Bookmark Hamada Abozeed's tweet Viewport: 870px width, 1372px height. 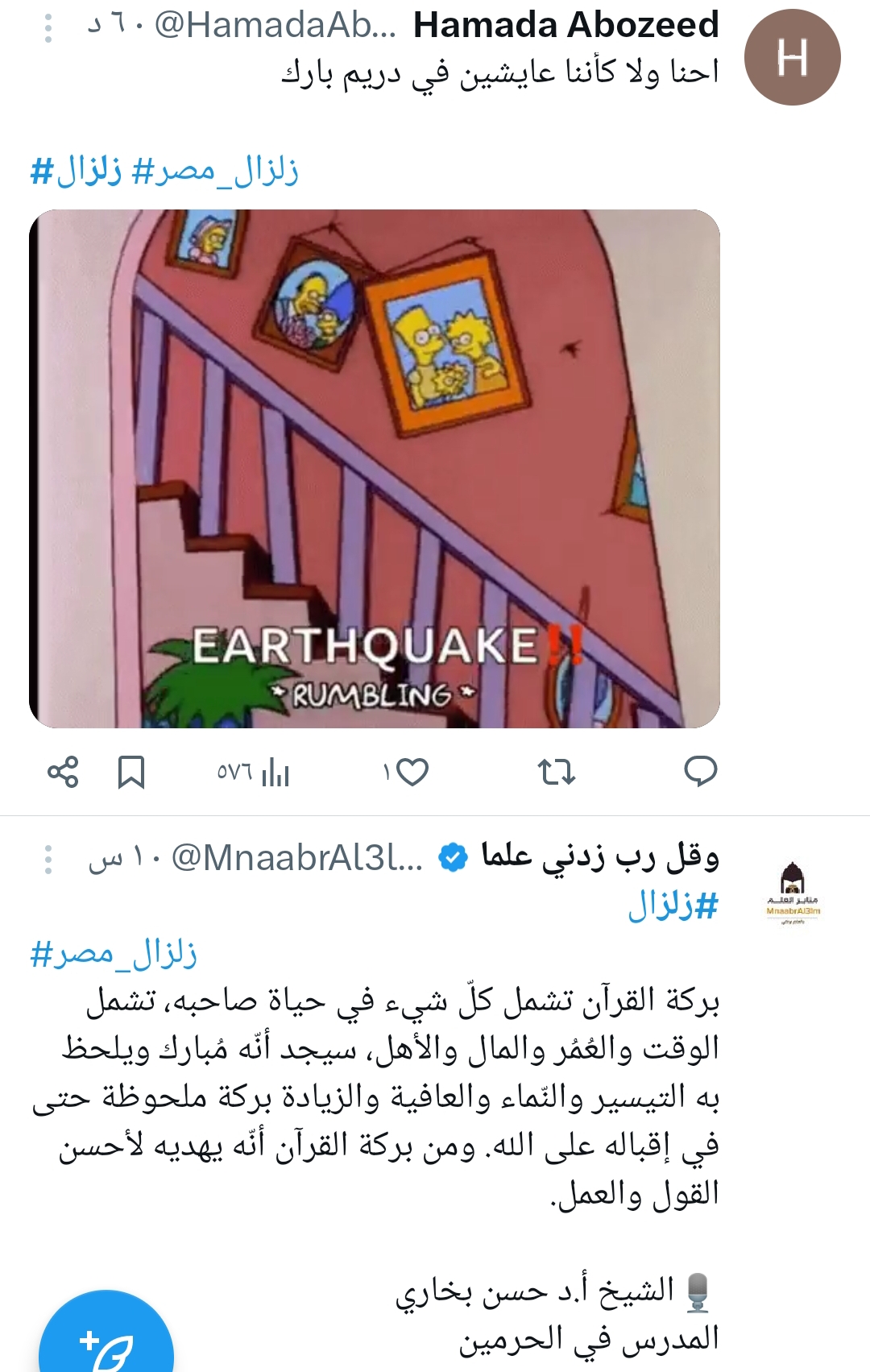[131, 772]
